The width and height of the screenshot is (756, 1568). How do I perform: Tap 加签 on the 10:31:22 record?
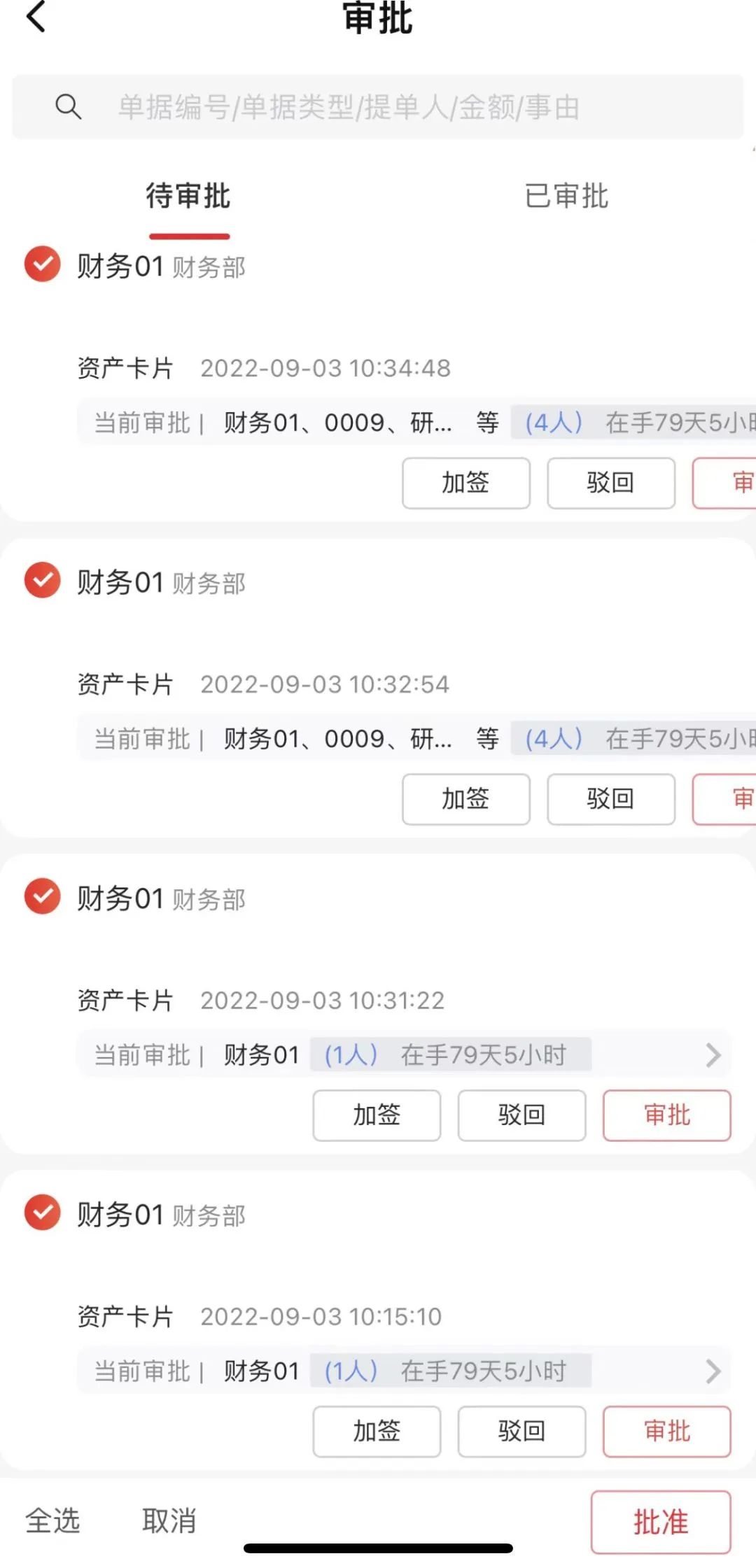(377, 1115)
